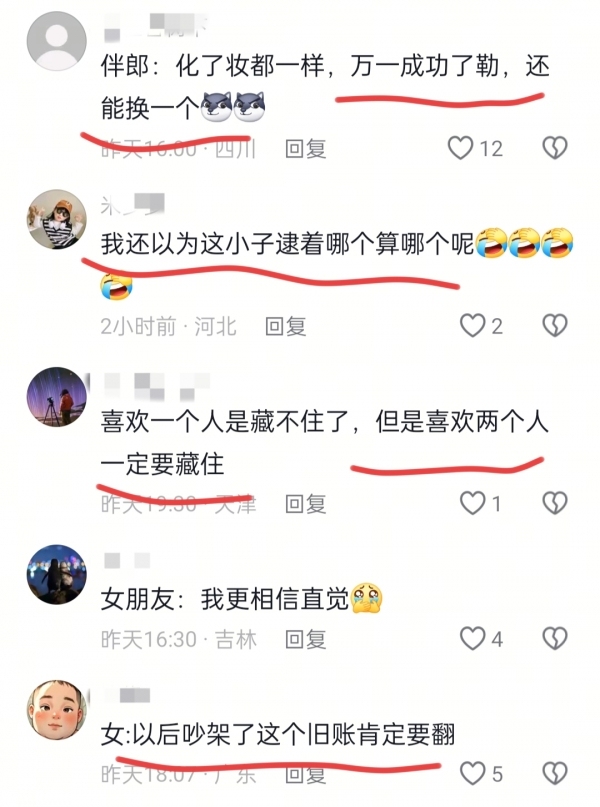The height and width of the screenshot is (807, 600).
Task: Dislike the 以后吵架了这个旧账 comment
Action: [554, 773]
